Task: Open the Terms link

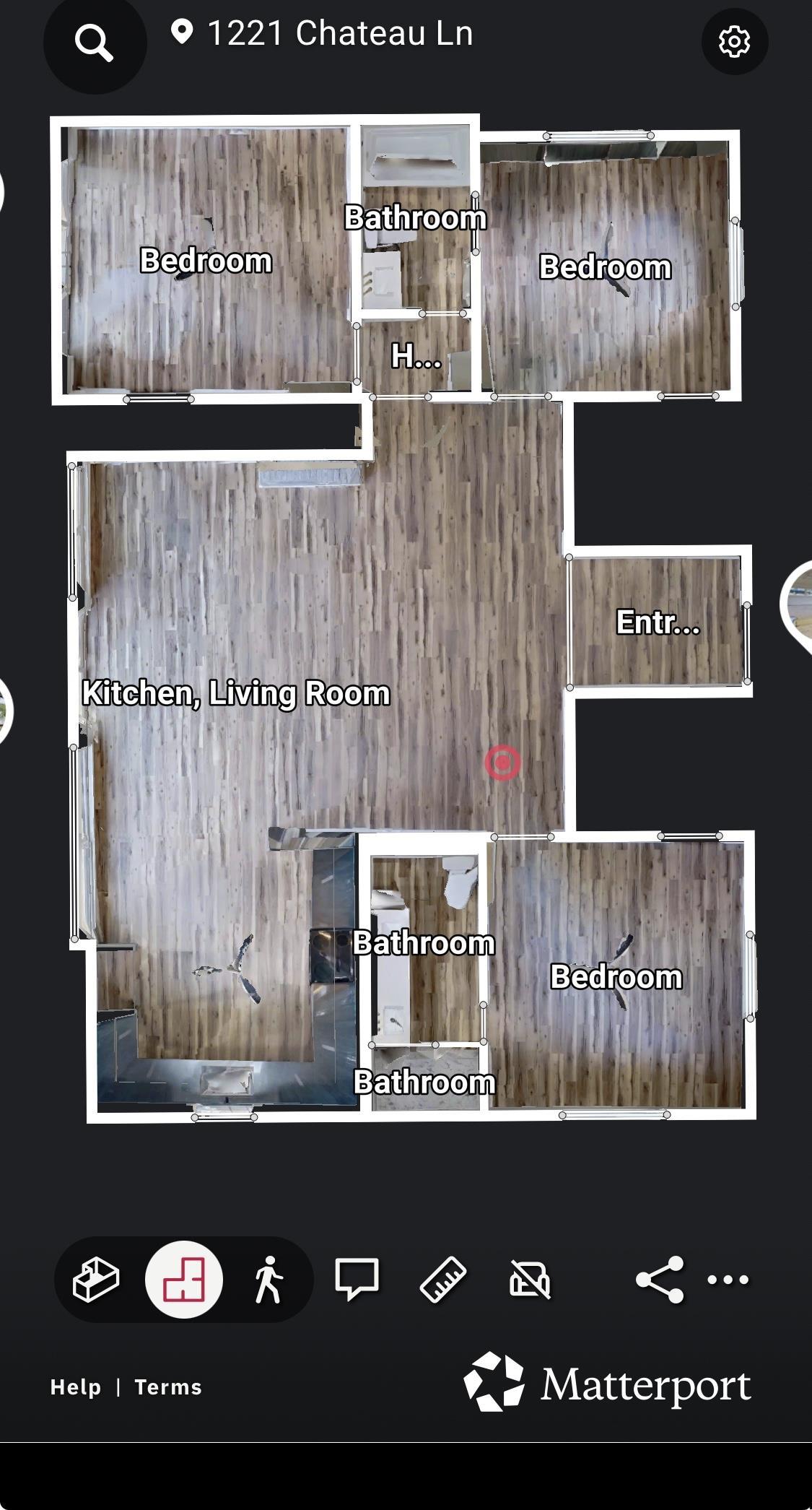Action: point(168,1387)
